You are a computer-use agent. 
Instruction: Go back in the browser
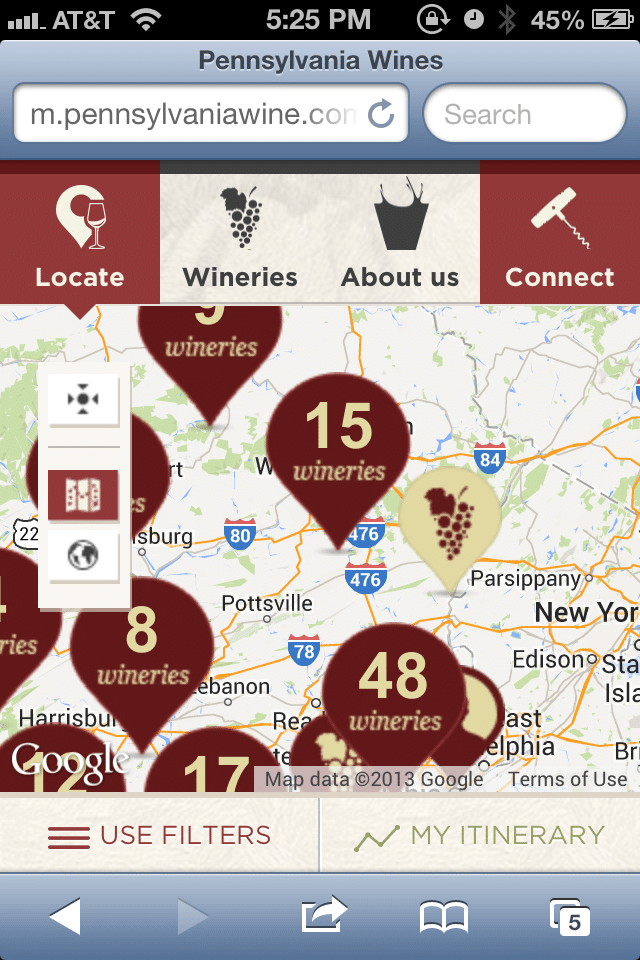(x=65, y=915)
